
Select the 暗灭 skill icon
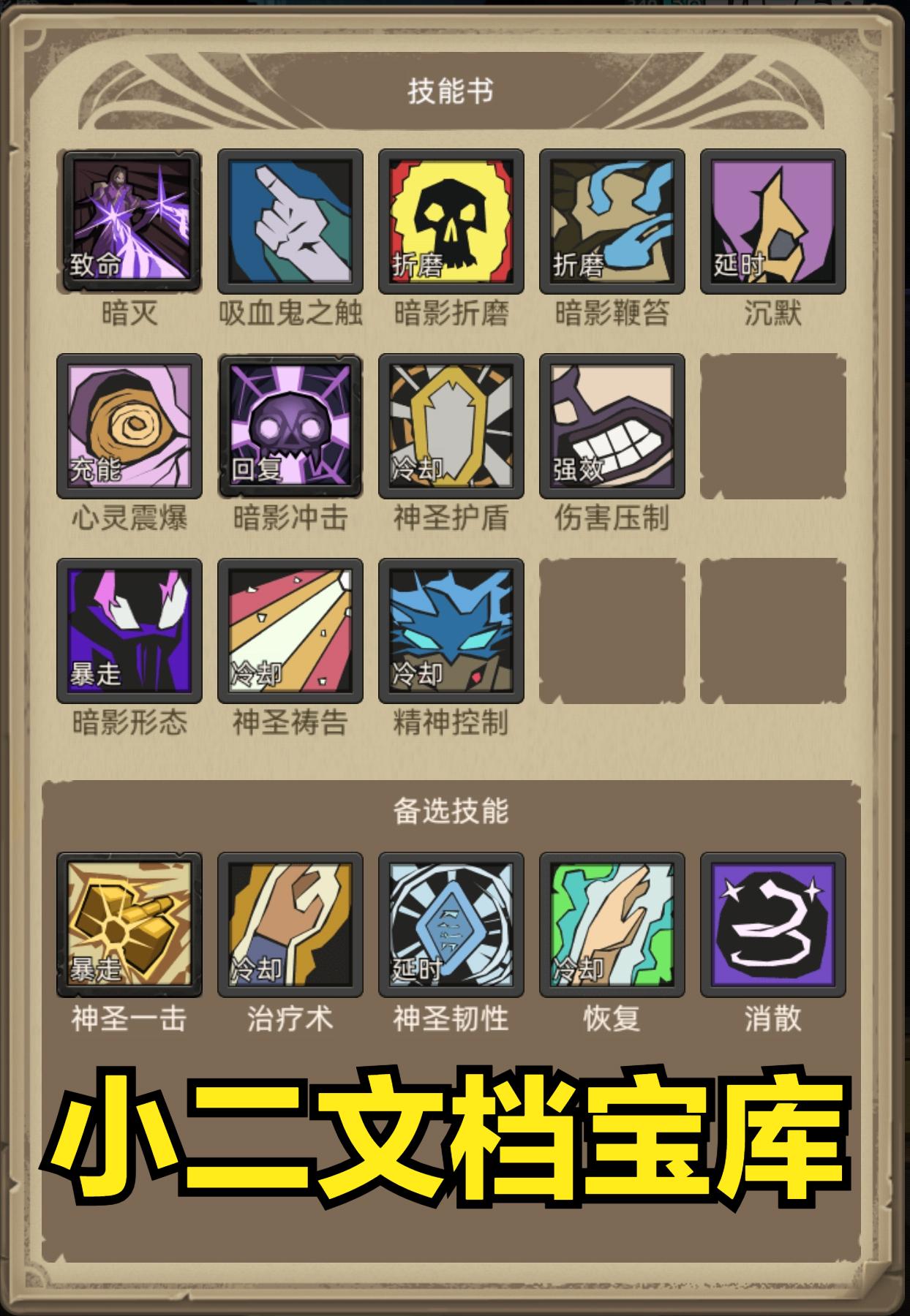pyautogui.click(x=129, y=221)
